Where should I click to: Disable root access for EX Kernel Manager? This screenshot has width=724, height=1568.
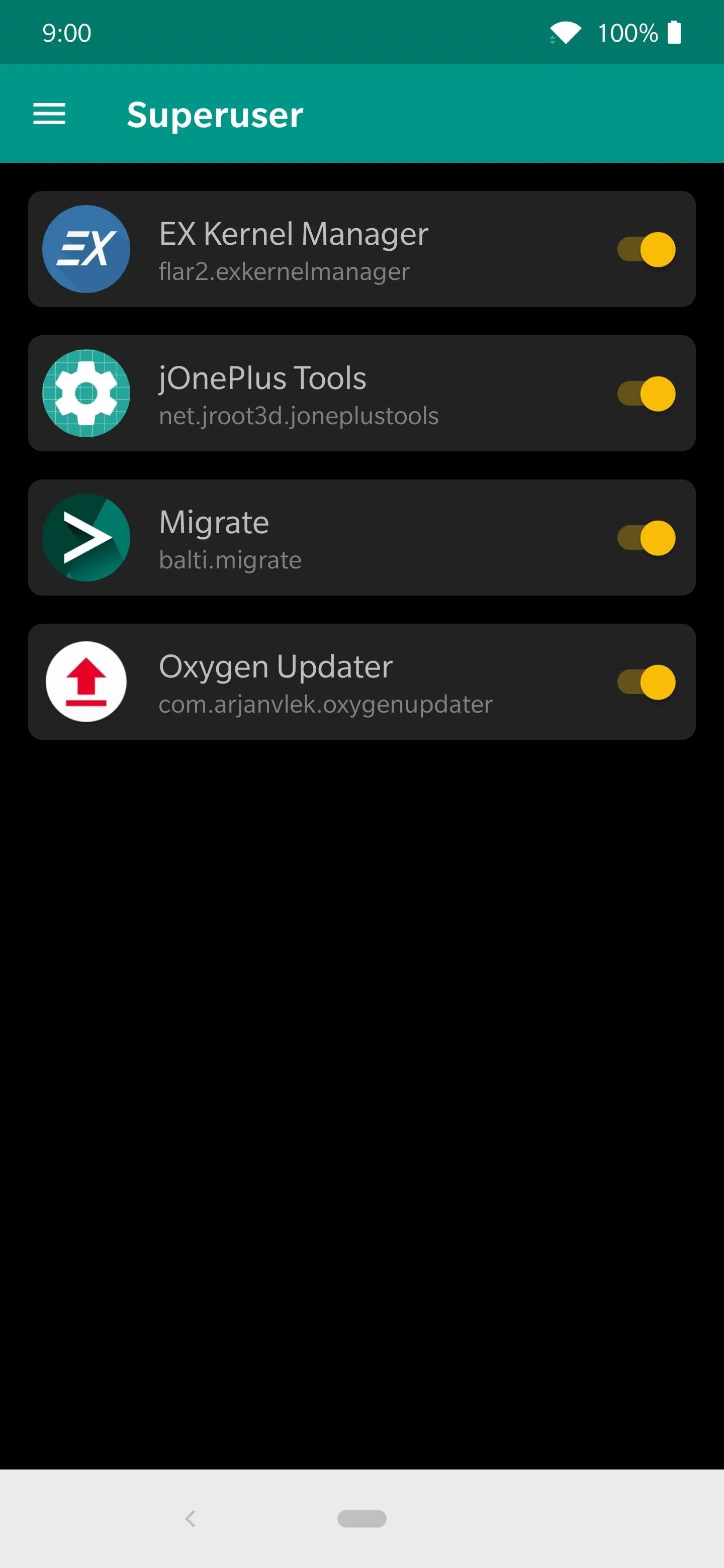(x=646, y=250)
